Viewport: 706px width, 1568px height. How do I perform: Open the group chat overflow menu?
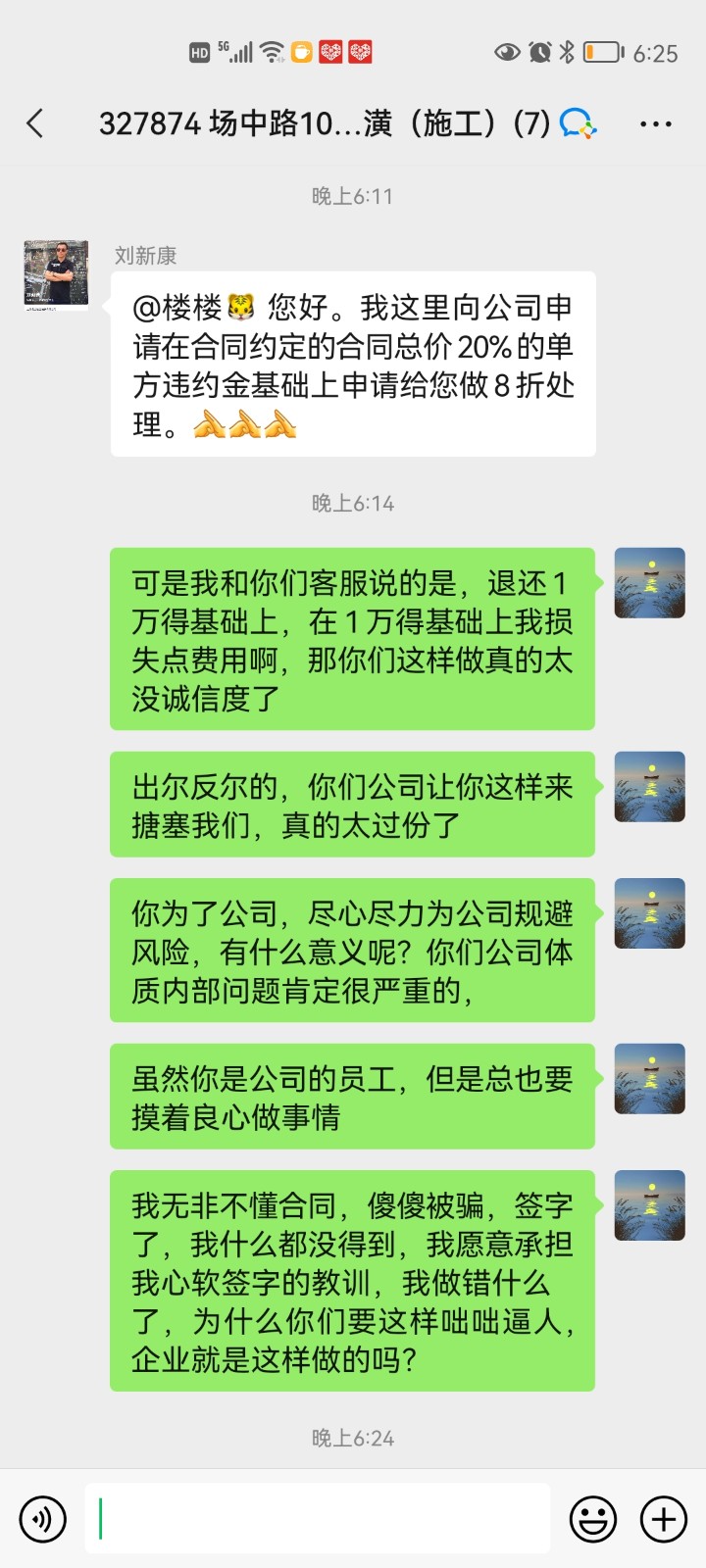tap(655, 124)
